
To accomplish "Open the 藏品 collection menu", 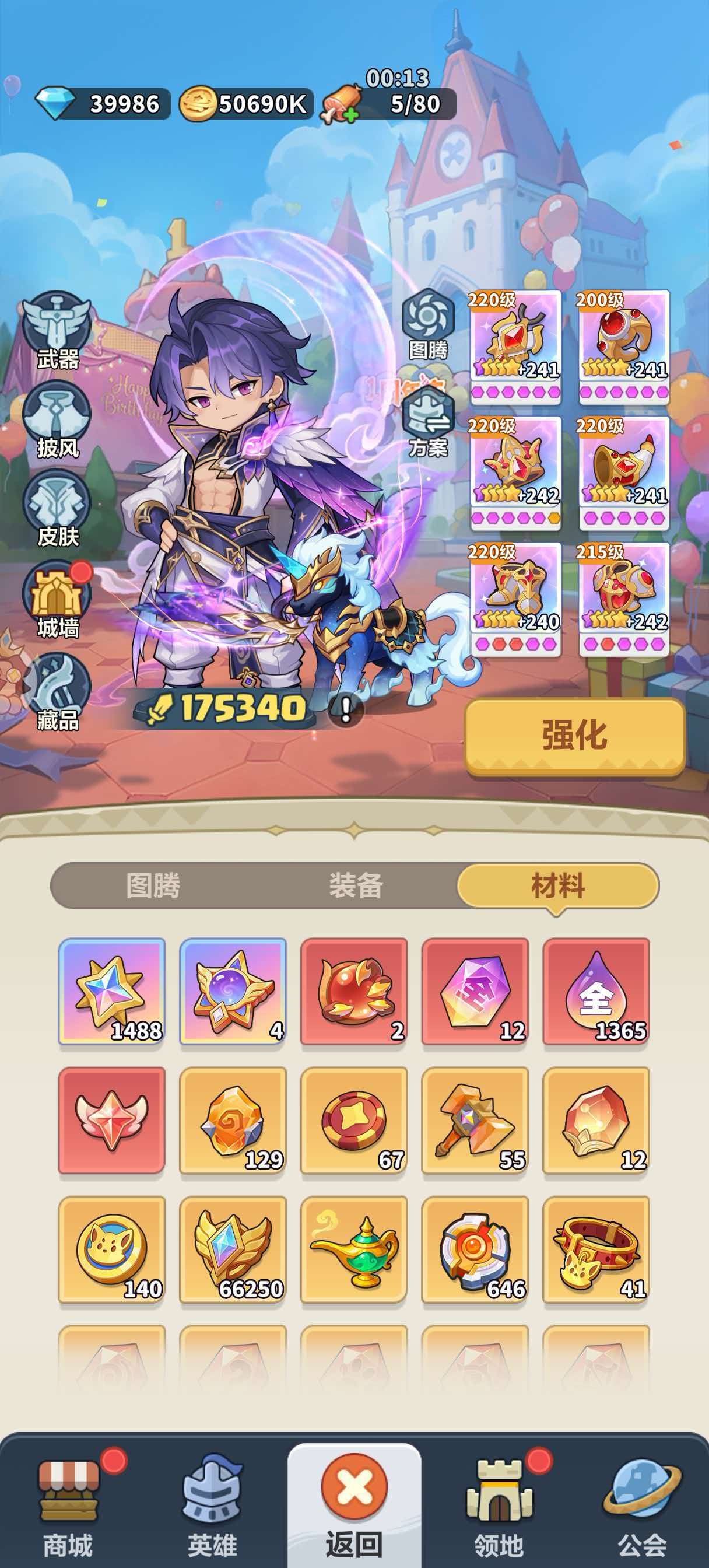I will (57, 690).
